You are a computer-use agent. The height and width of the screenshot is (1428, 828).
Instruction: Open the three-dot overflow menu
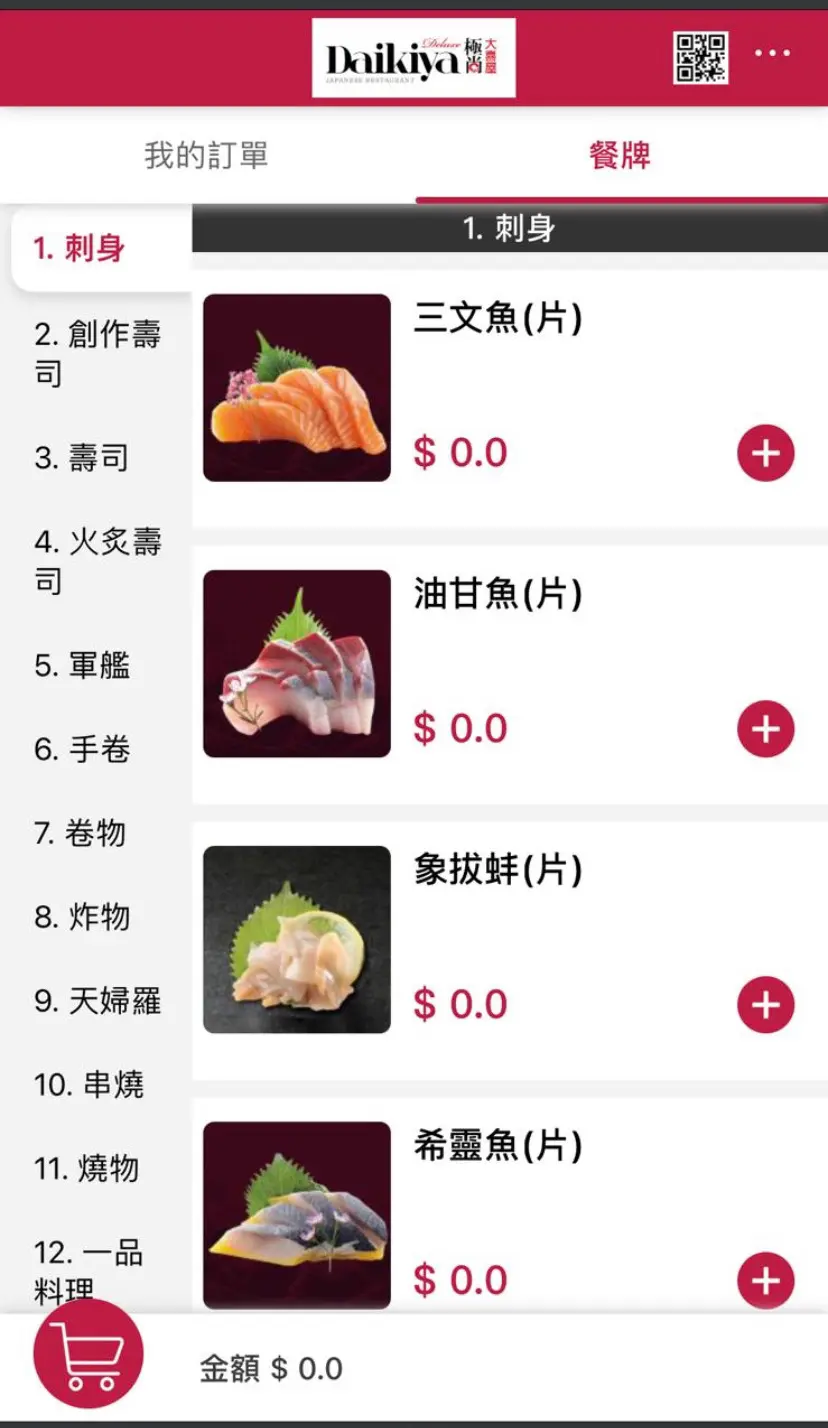click(772, 54)
